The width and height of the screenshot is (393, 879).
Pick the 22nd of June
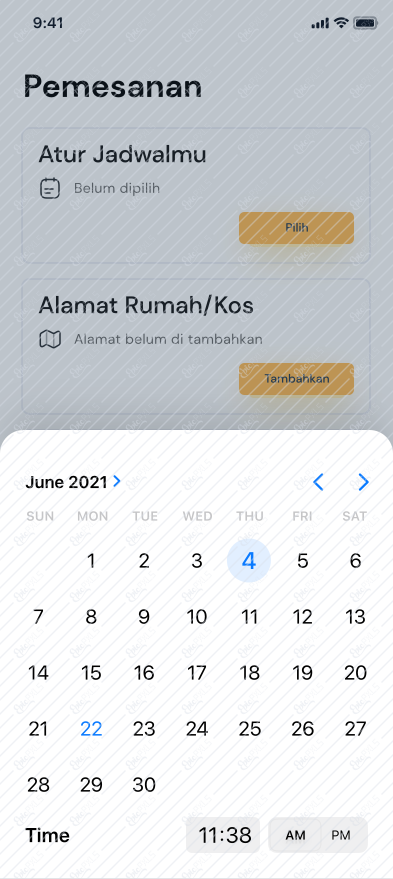(91, 729)
